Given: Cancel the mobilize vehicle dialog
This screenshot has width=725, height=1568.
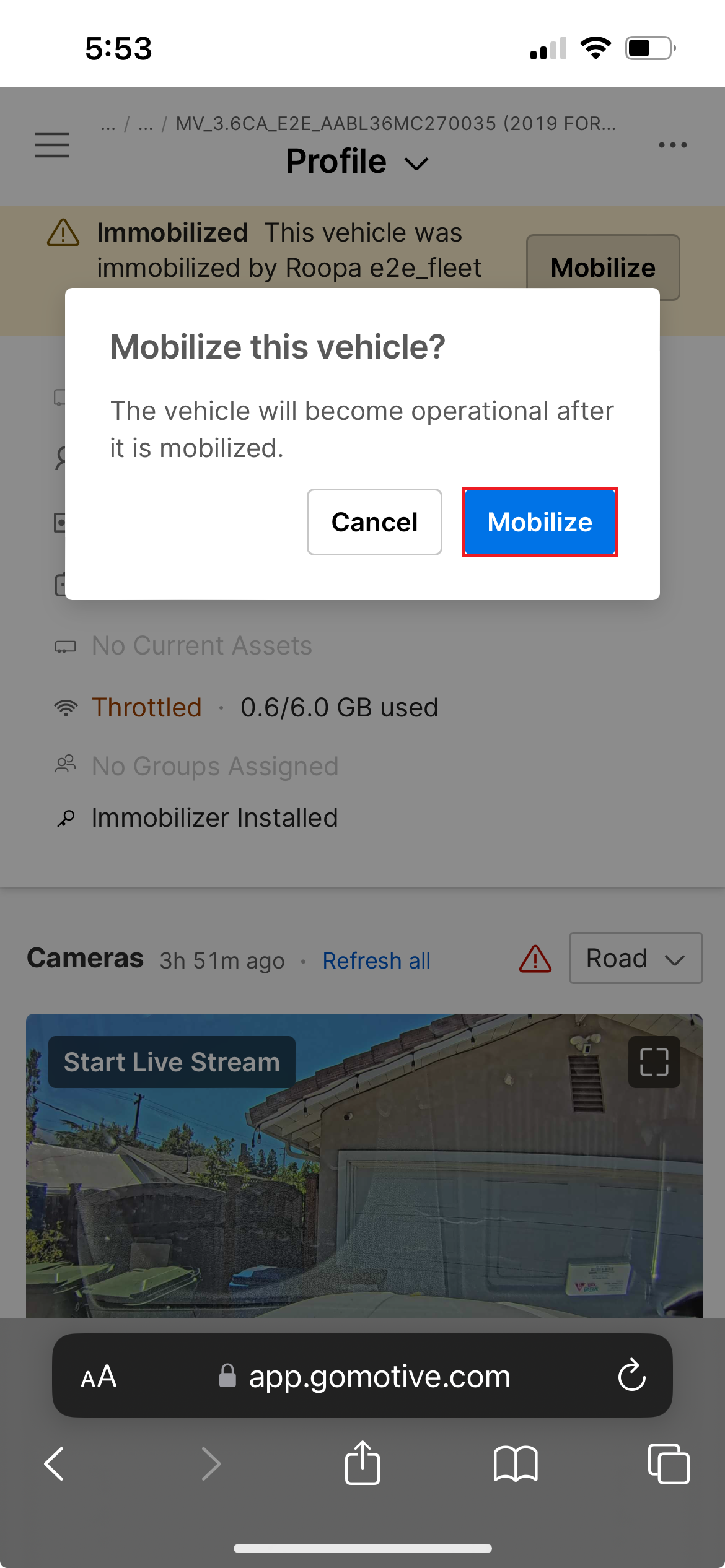Looking at the screenshot, I should coord(374,522).
